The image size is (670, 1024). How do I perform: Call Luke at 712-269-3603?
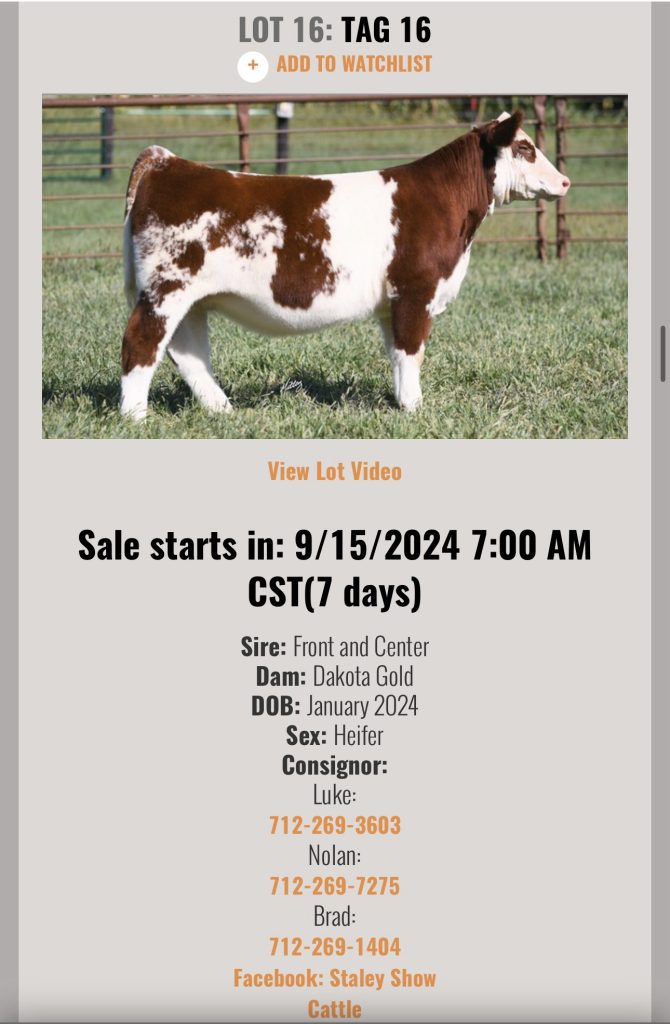coord(335,826)
